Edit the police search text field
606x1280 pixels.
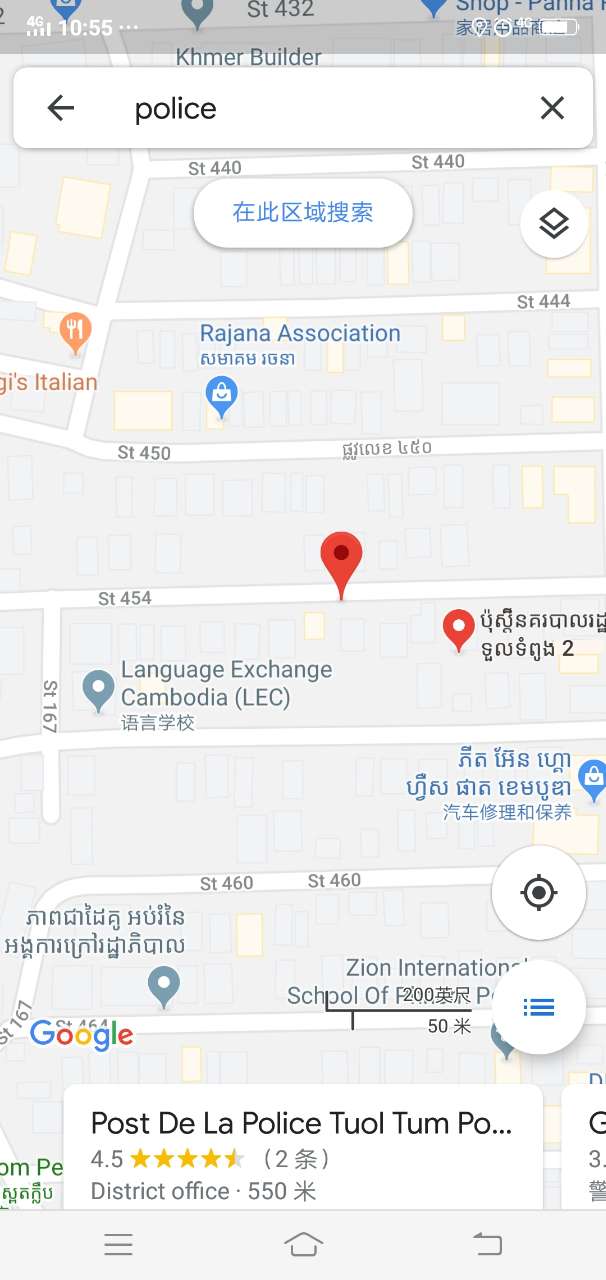click(x=320, y=108)
